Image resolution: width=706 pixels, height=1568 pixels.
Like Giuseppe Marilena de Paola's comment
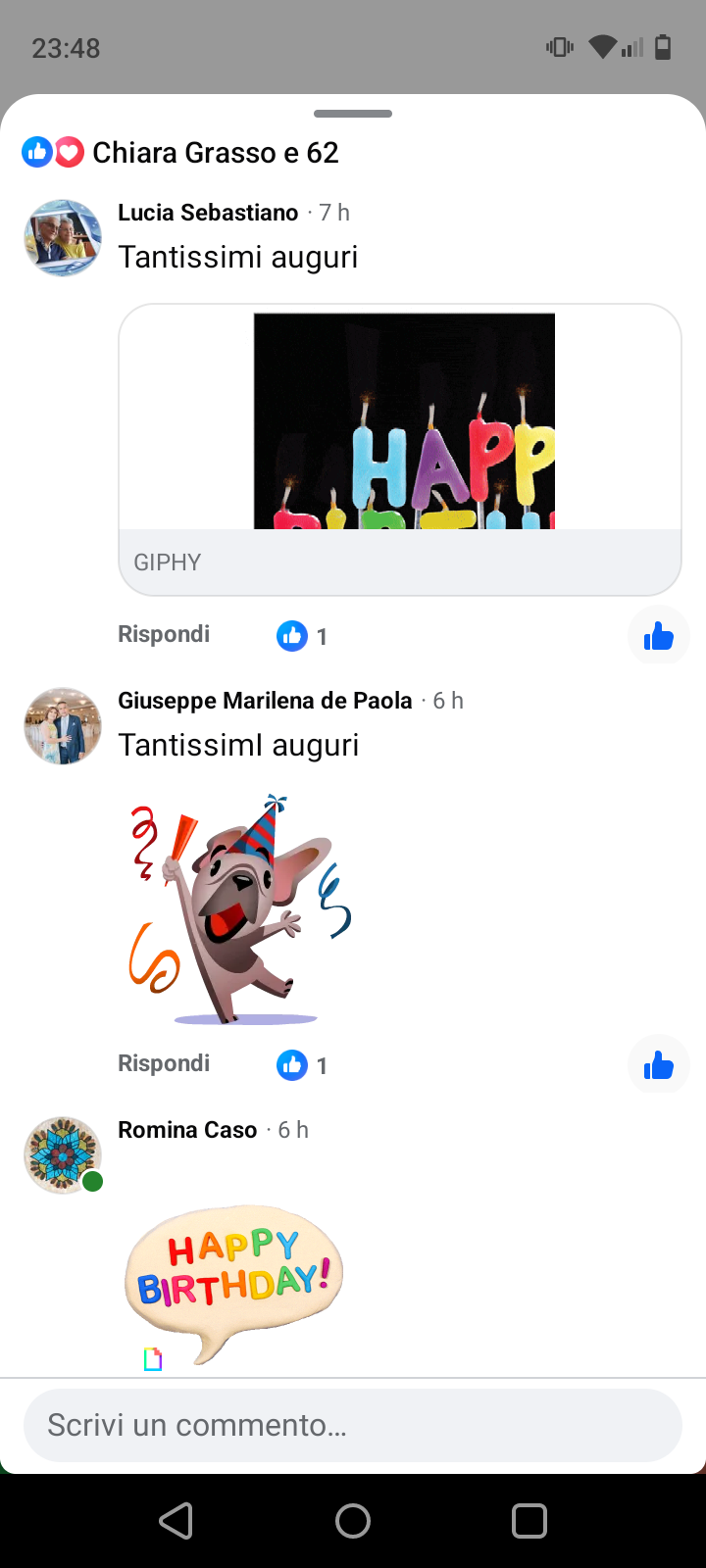(x=658, y=1065)
